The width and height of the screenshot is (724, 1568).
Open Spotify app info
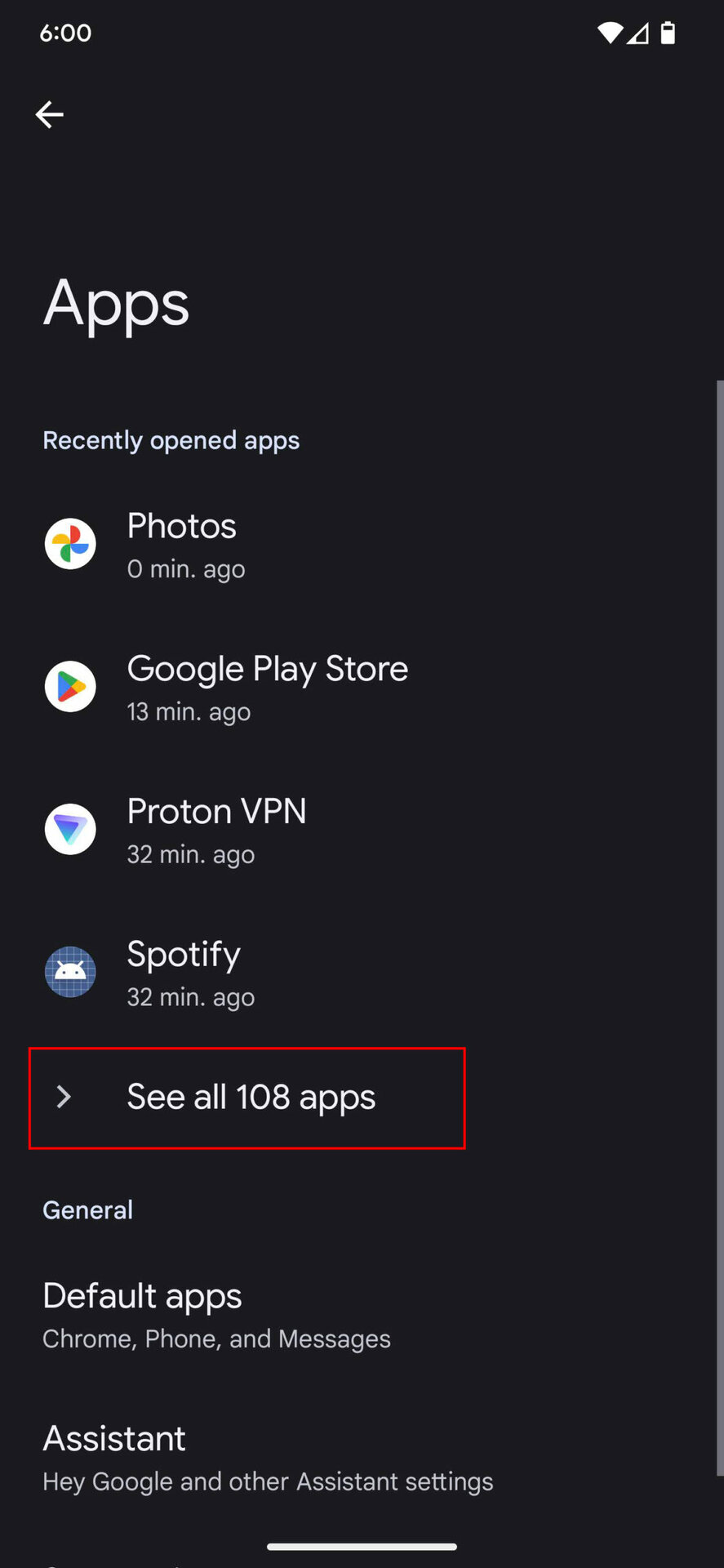point(184,973)
